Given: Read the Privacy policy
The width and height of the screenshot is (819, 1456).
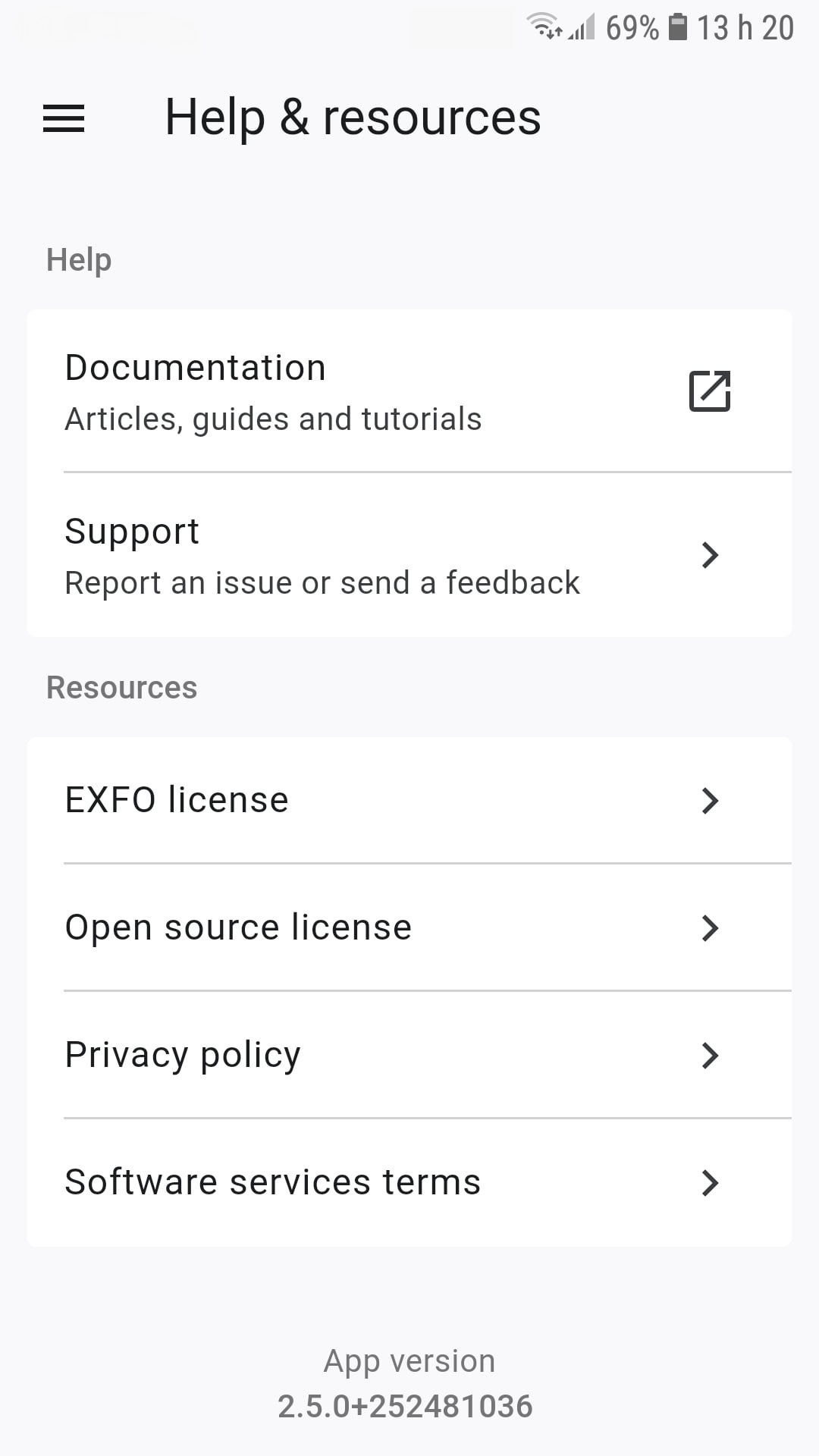Looking at the screenshot, I should (x=409, y=1055).
